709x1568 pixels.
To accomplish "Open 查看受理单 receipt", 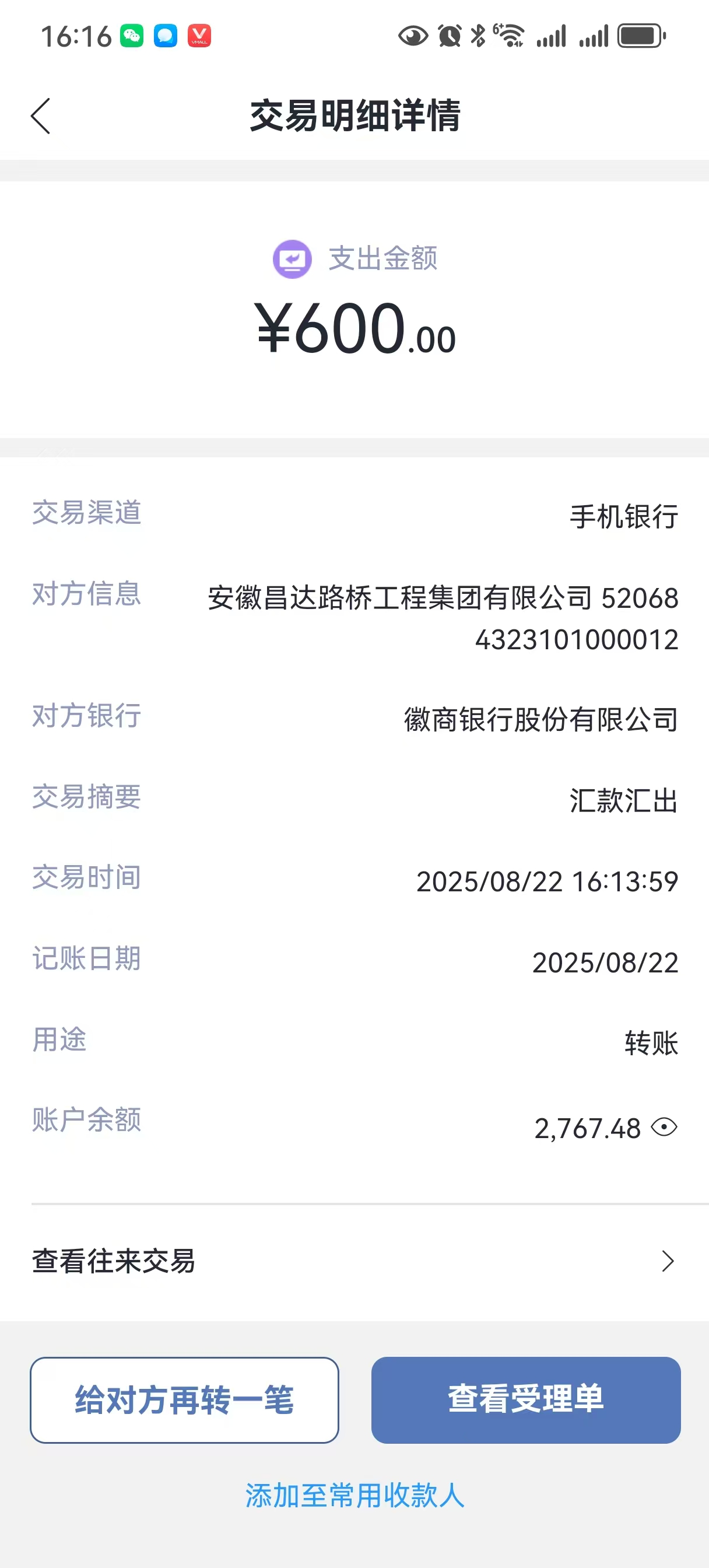I will pyautogui.click(x=526, y=1399).
